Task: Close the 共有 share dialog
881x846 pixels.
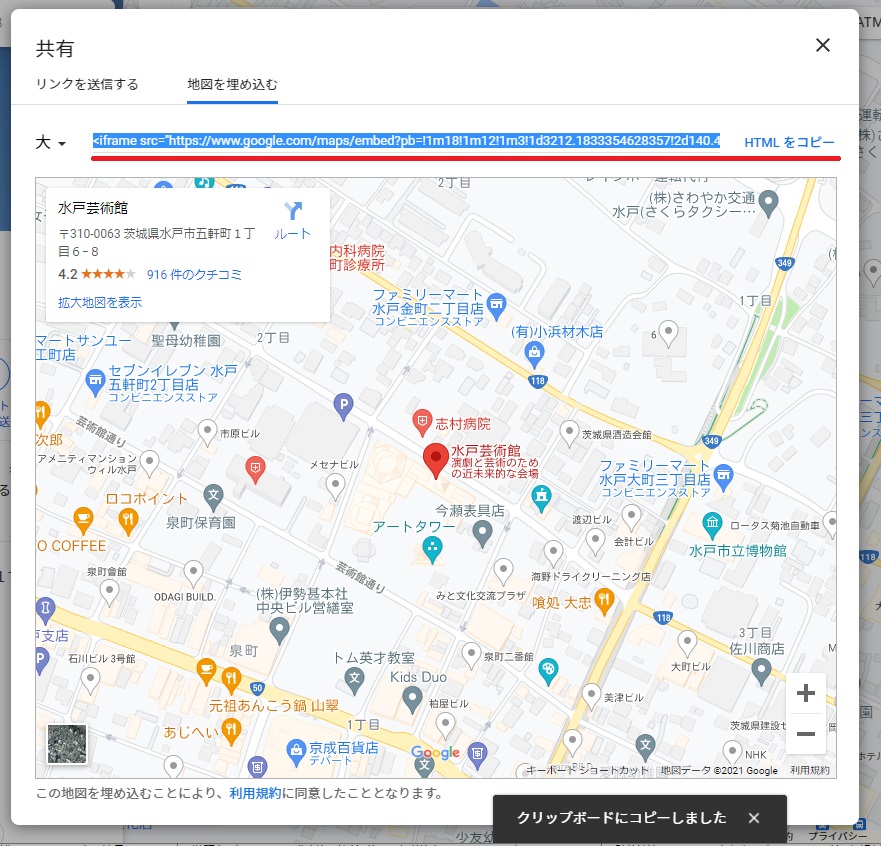Action: [x=823, y=45]
